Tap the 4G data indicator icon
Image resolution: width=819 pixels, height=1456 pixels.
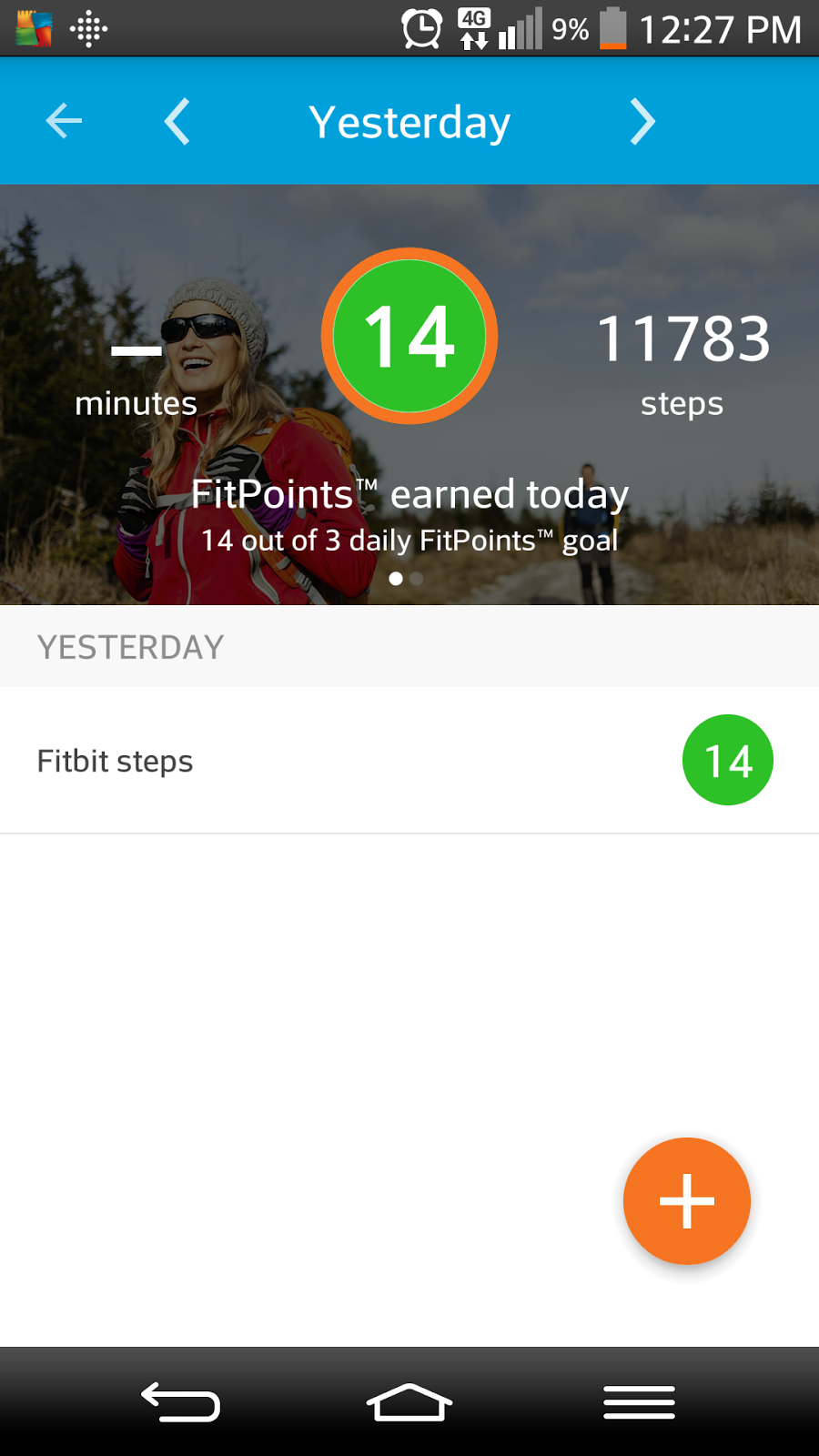[474, 28]
